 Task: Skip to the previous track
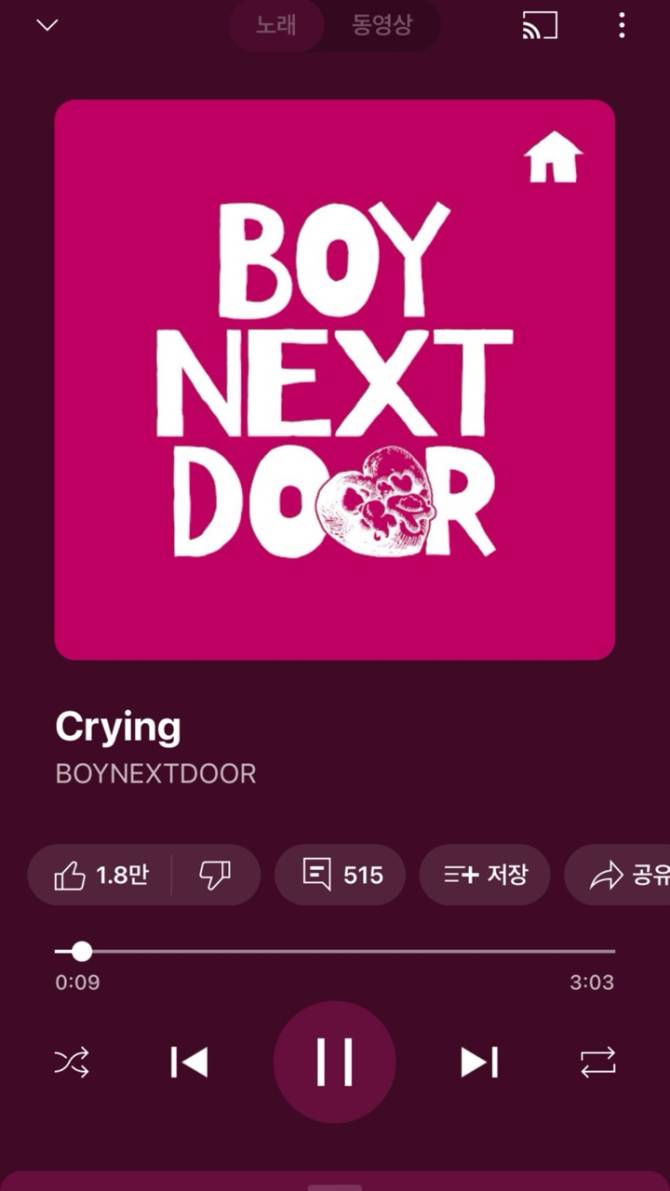tap(189, 1062)
